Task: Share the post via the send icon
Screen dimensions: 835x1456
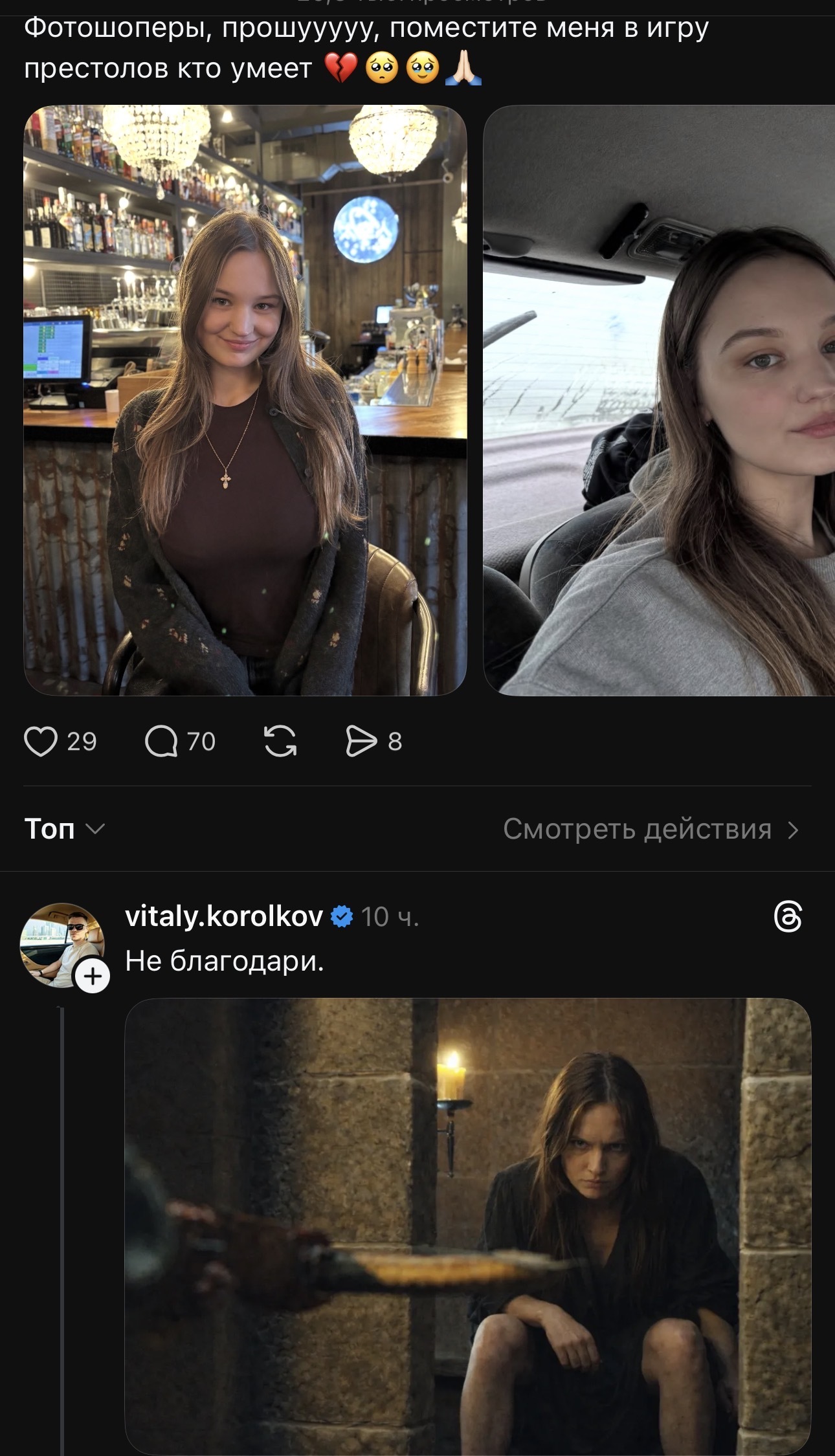Action: 361,742
